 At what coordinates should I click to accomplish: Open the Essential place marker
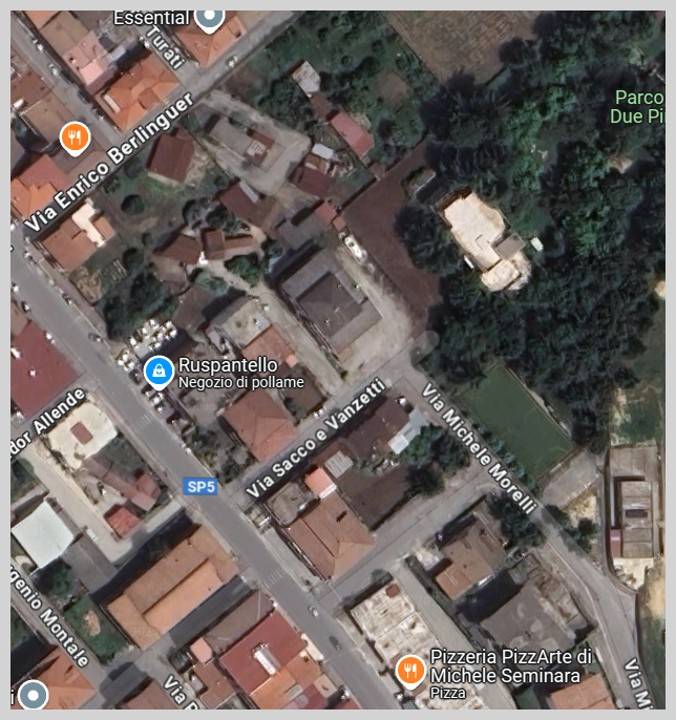tap(209, 17)
